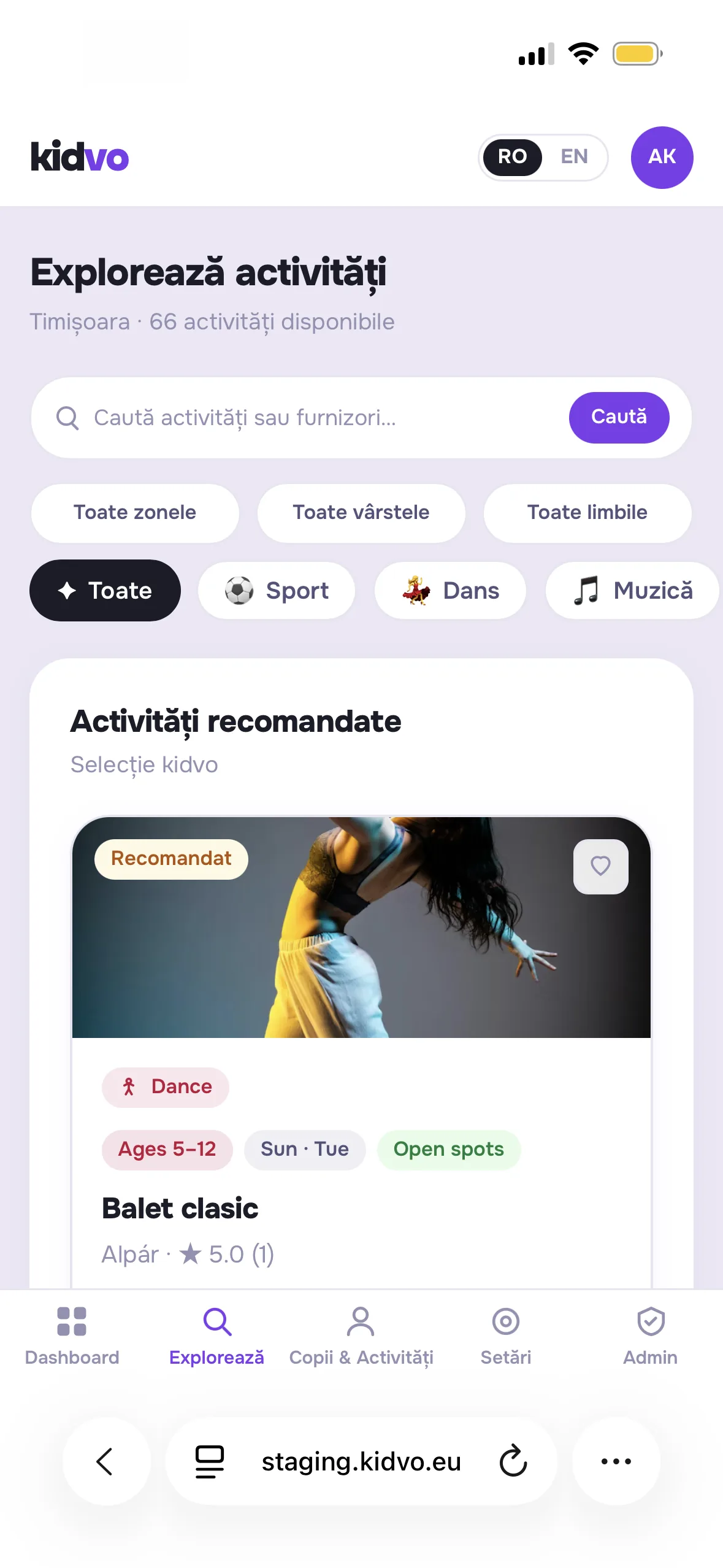Screen dimensions: 723x1568
Task: Open the Toate vârstele filter
Action: tap(361, 513)
